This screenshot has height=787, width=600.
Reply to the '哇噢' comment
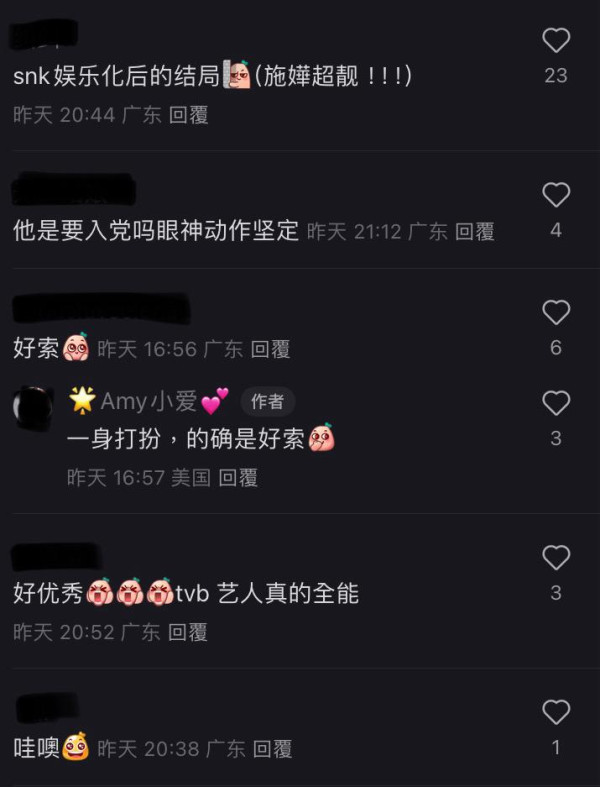(x=272, y=748)
